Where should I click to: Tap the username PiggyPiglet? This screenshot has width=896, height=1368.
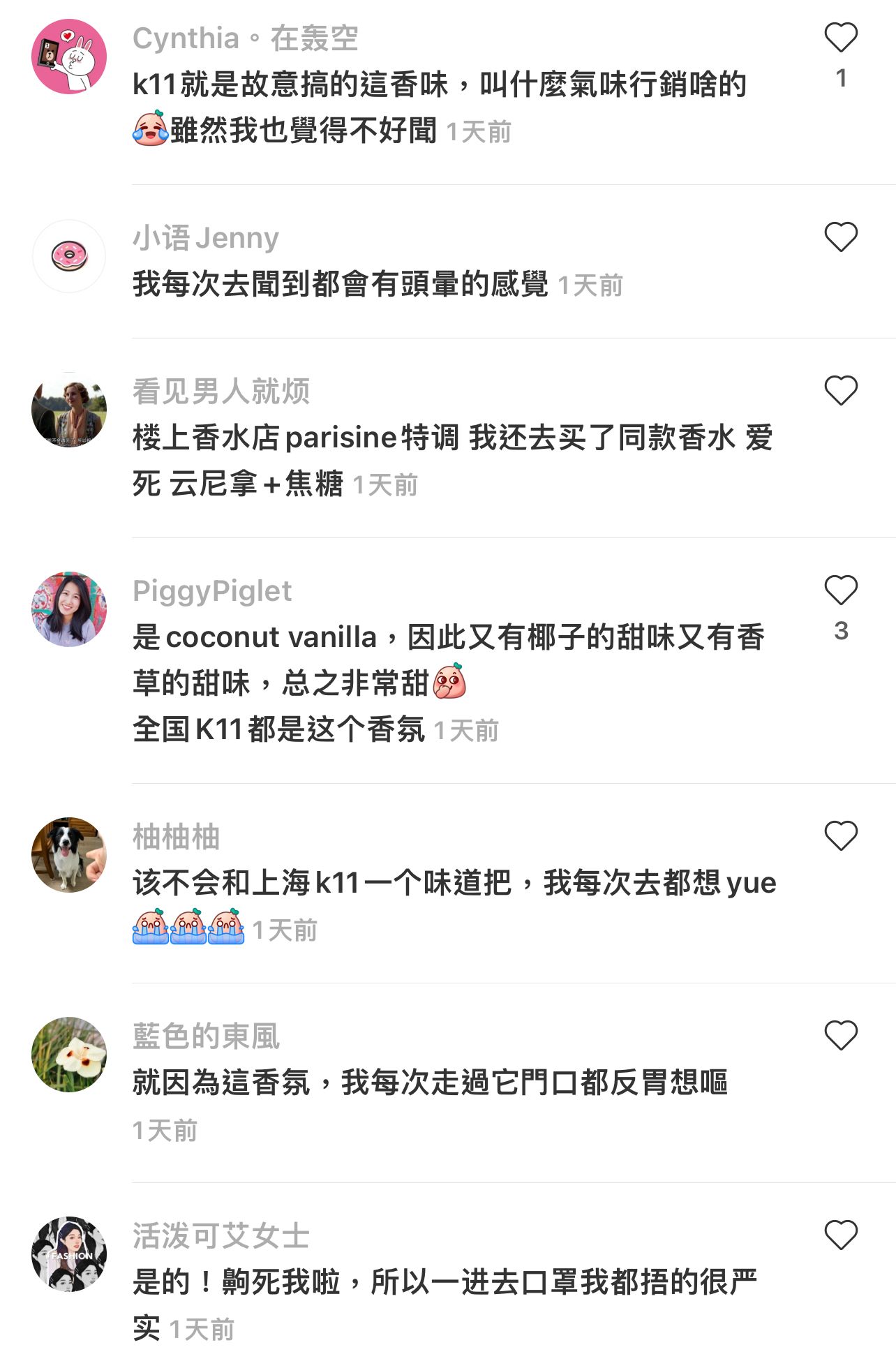[212, 591]
